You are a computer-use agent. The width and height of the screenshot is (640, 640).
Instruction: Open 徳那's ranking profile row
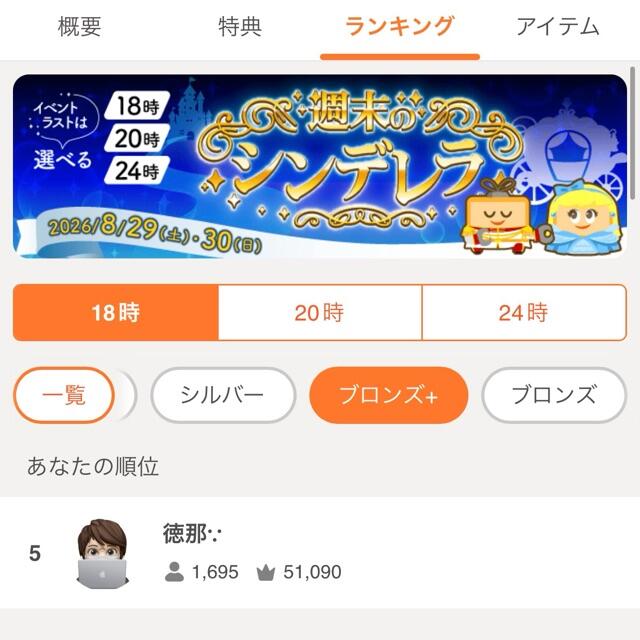320,553
